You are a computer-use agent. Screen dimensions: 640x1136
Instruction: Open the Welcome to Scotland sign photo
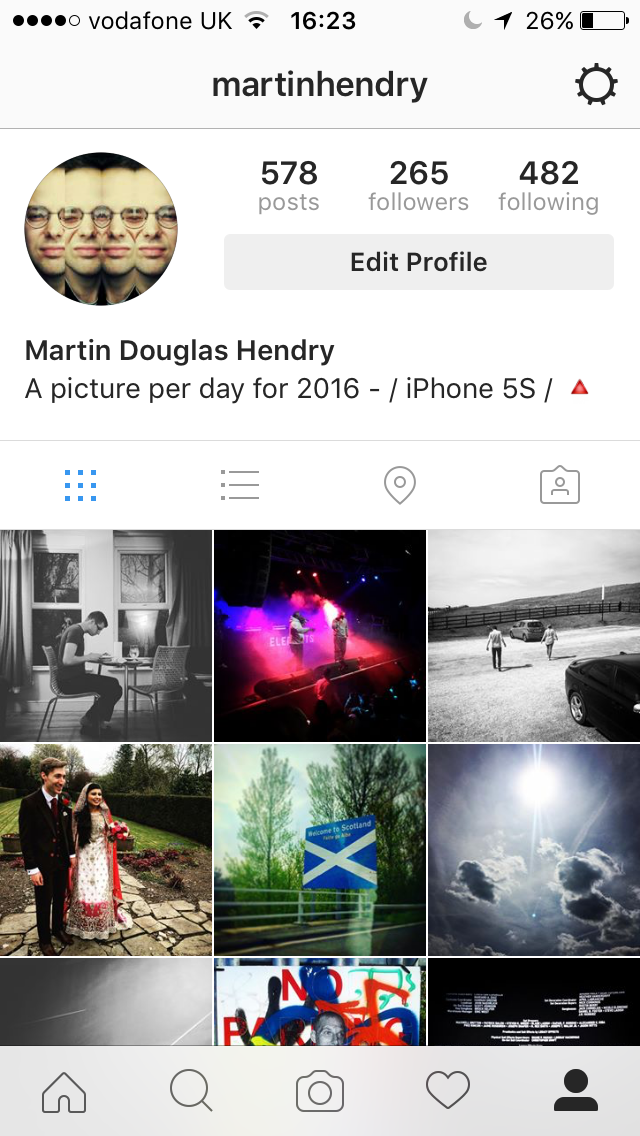click(320, 849)
